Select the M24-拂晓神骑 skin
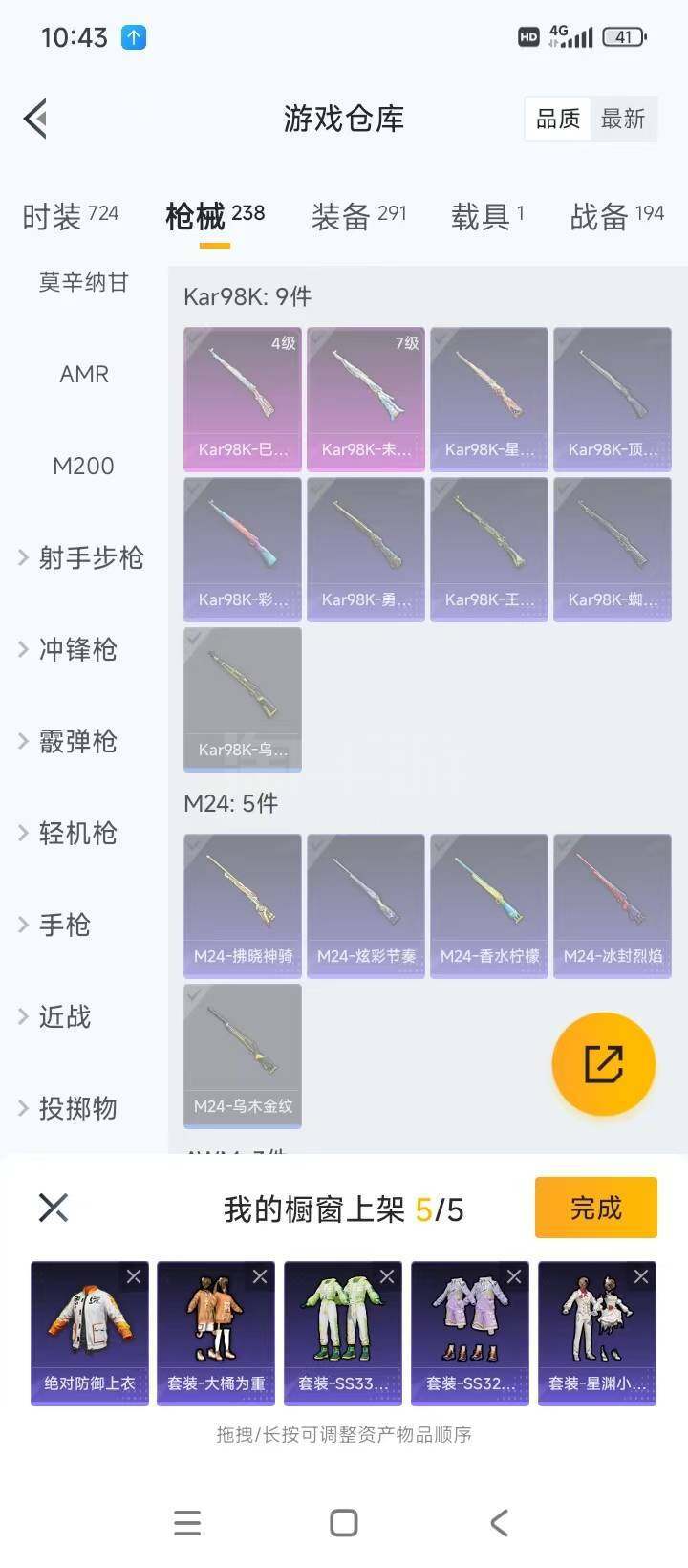The image size is (688, 1568). pos(243,904)
